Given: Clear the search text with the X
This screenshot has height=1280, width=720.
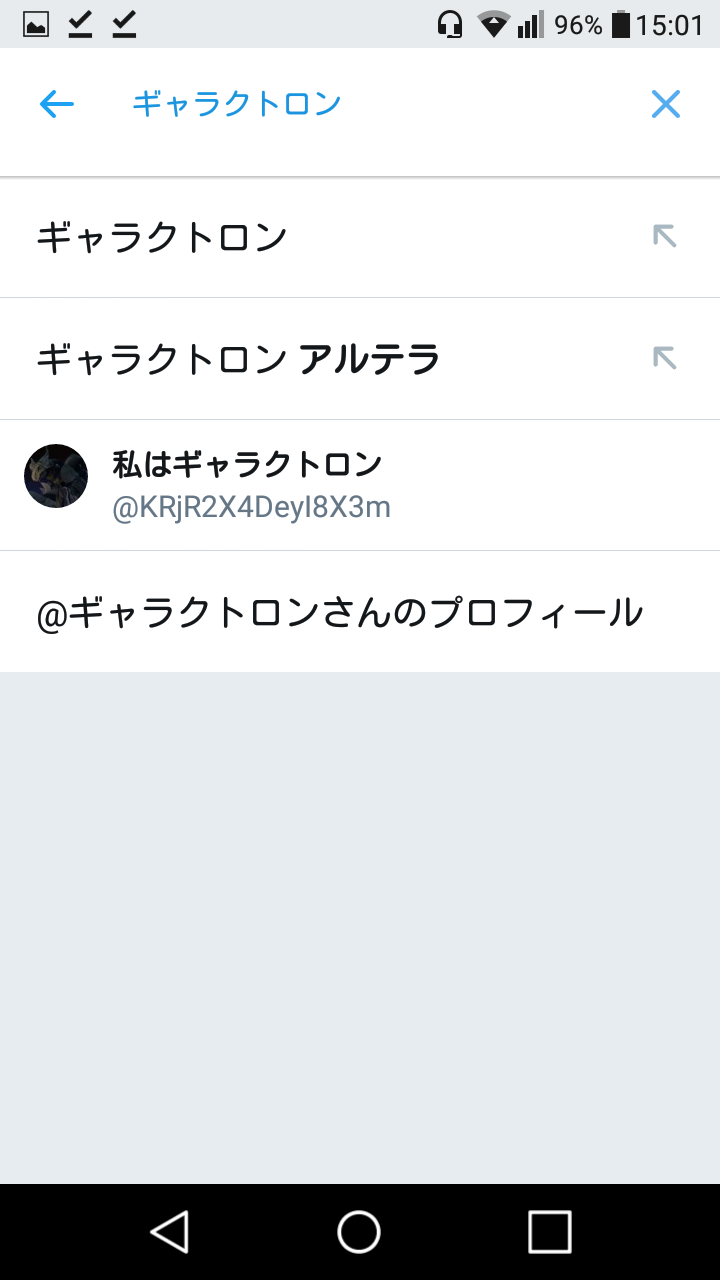Looking at the screenshot, I should tap(665, 104).
